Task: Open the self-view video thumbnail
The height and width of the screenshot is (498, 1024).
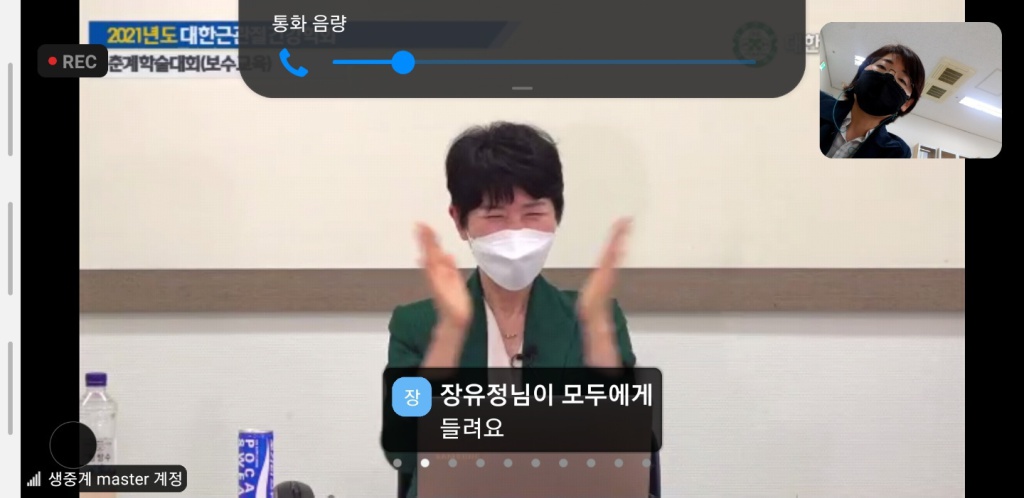Action: click(x=910, y=90)
